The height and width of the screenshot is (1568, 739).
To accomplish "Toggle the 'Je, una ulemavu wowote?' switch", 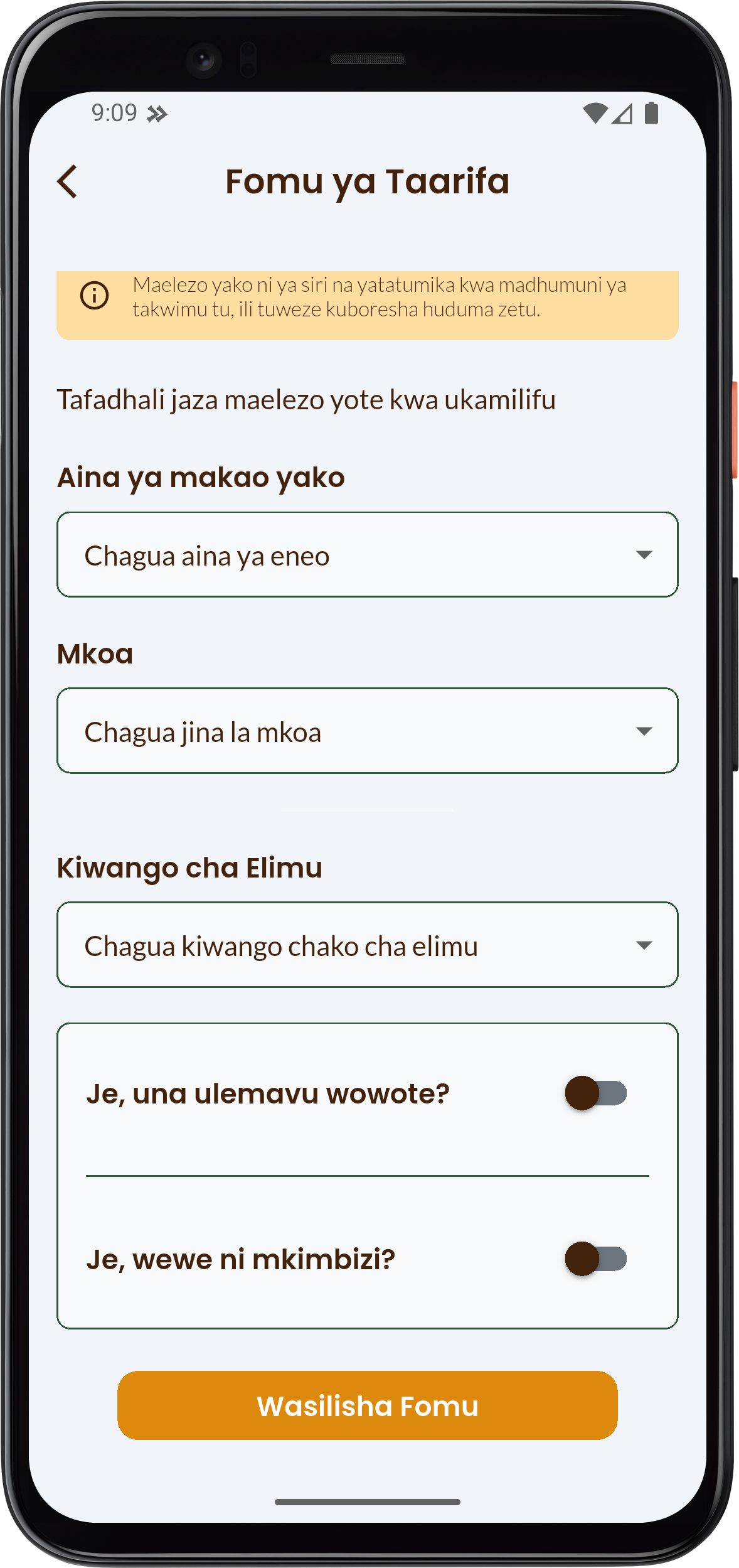I will (x=595, y=1093).
